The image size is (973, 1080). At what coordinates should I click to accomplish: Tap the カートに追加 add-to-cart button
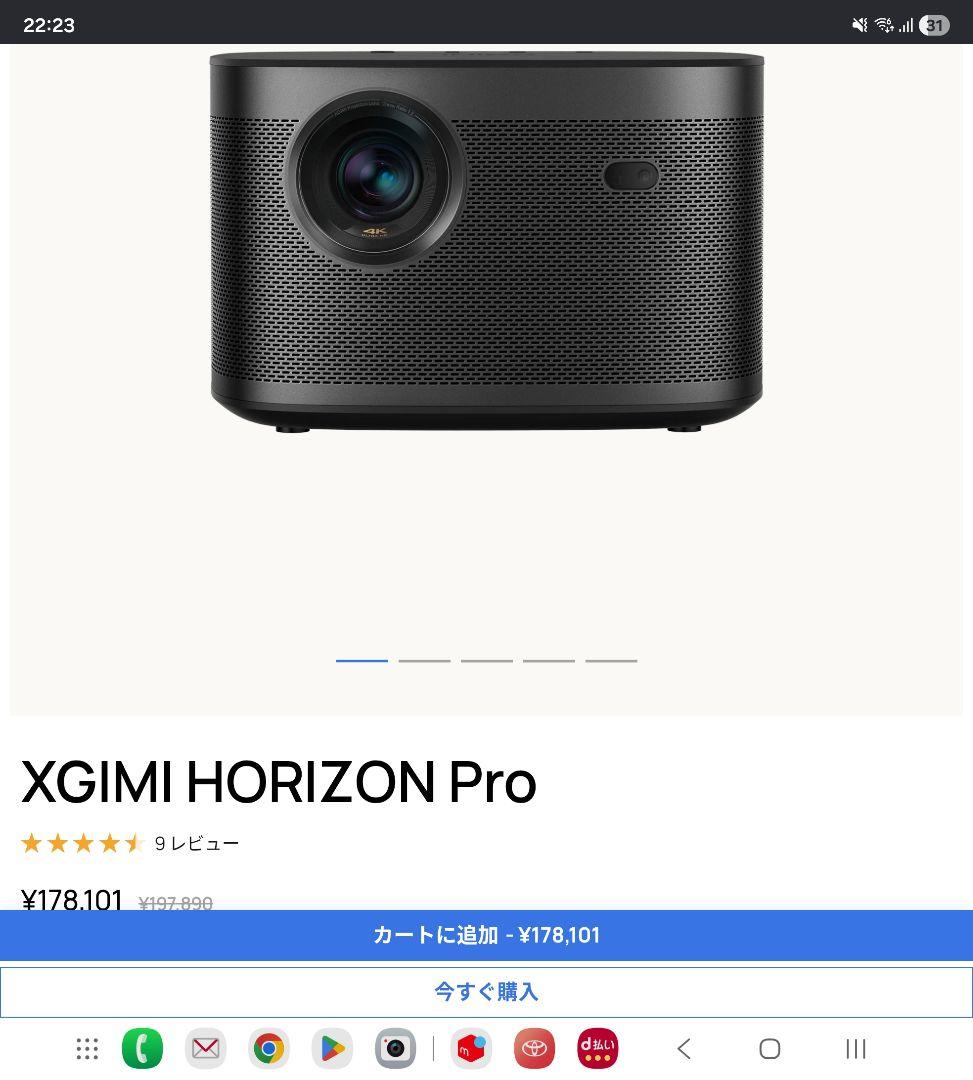pos(486,935)
